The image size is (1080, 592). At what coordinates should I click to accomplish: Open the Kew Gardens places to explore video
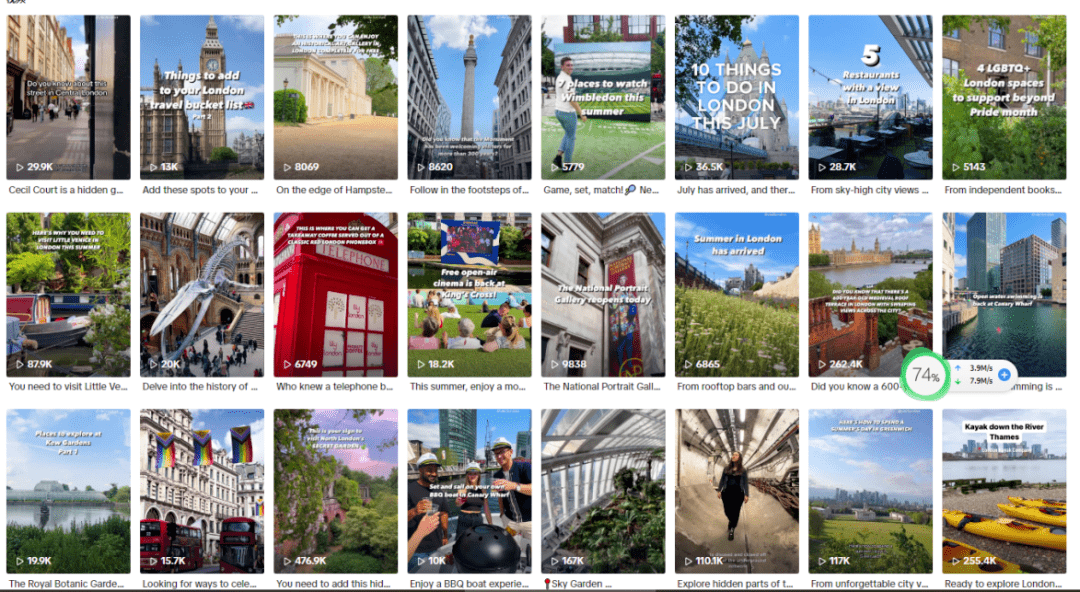68,490
